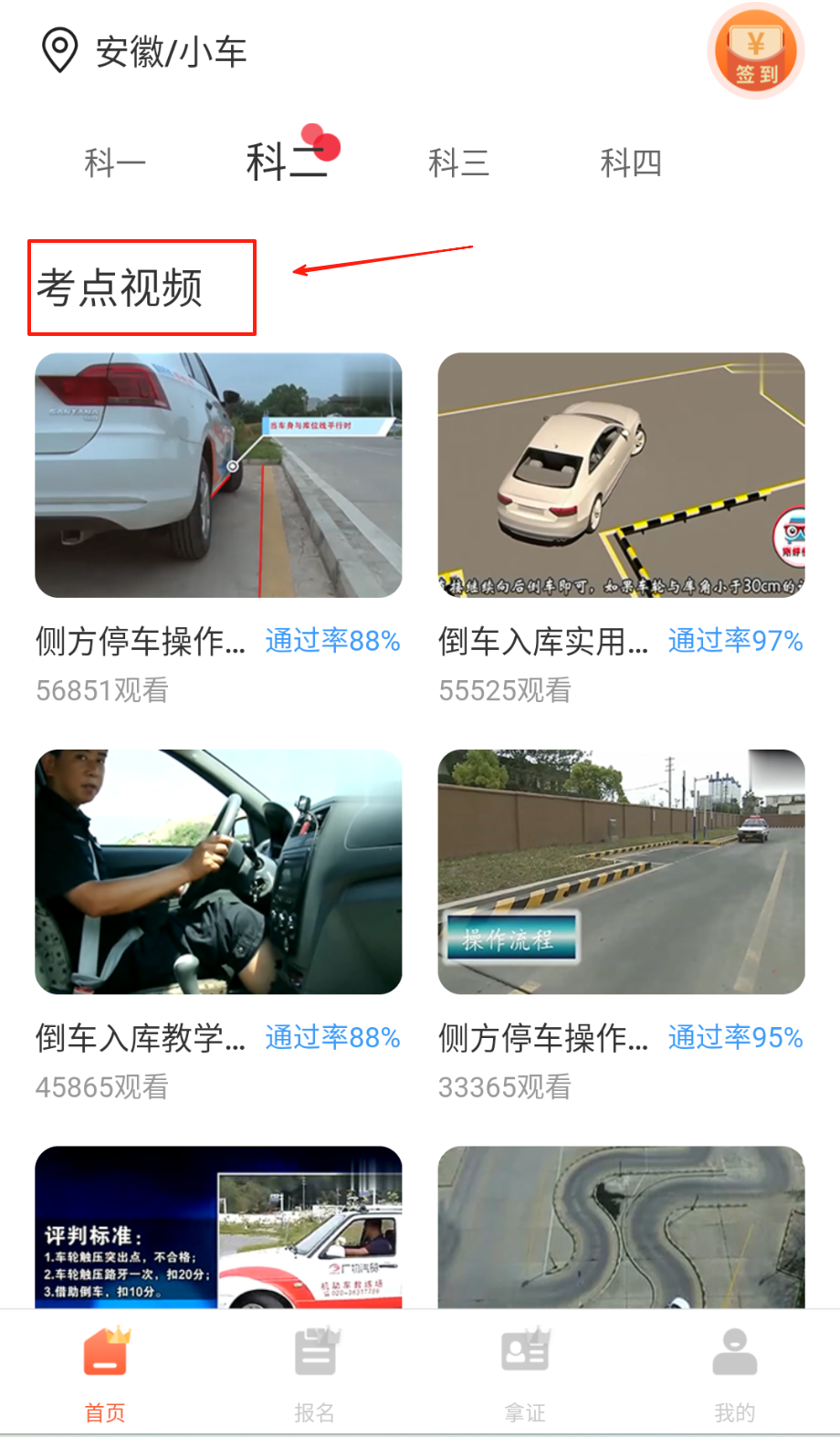Select the 科二 tab

click(x=286, y=163)
